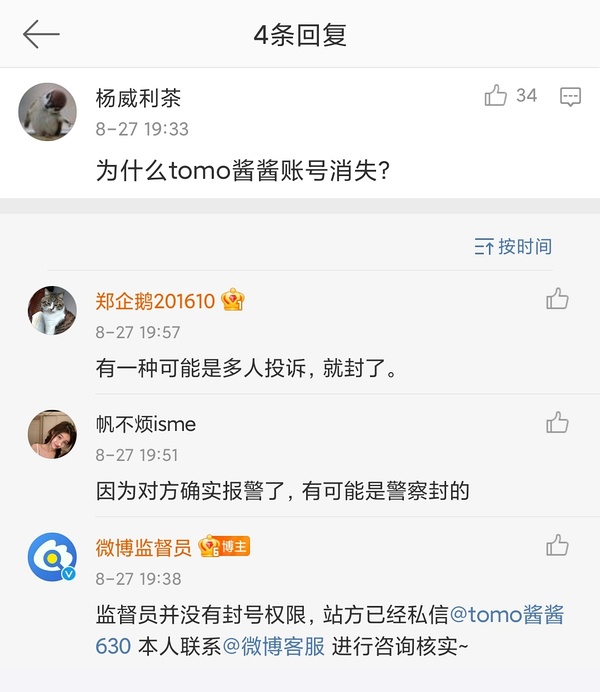600x692 pixels.
Task: Change sort order with 按时间
Action: 513,246
